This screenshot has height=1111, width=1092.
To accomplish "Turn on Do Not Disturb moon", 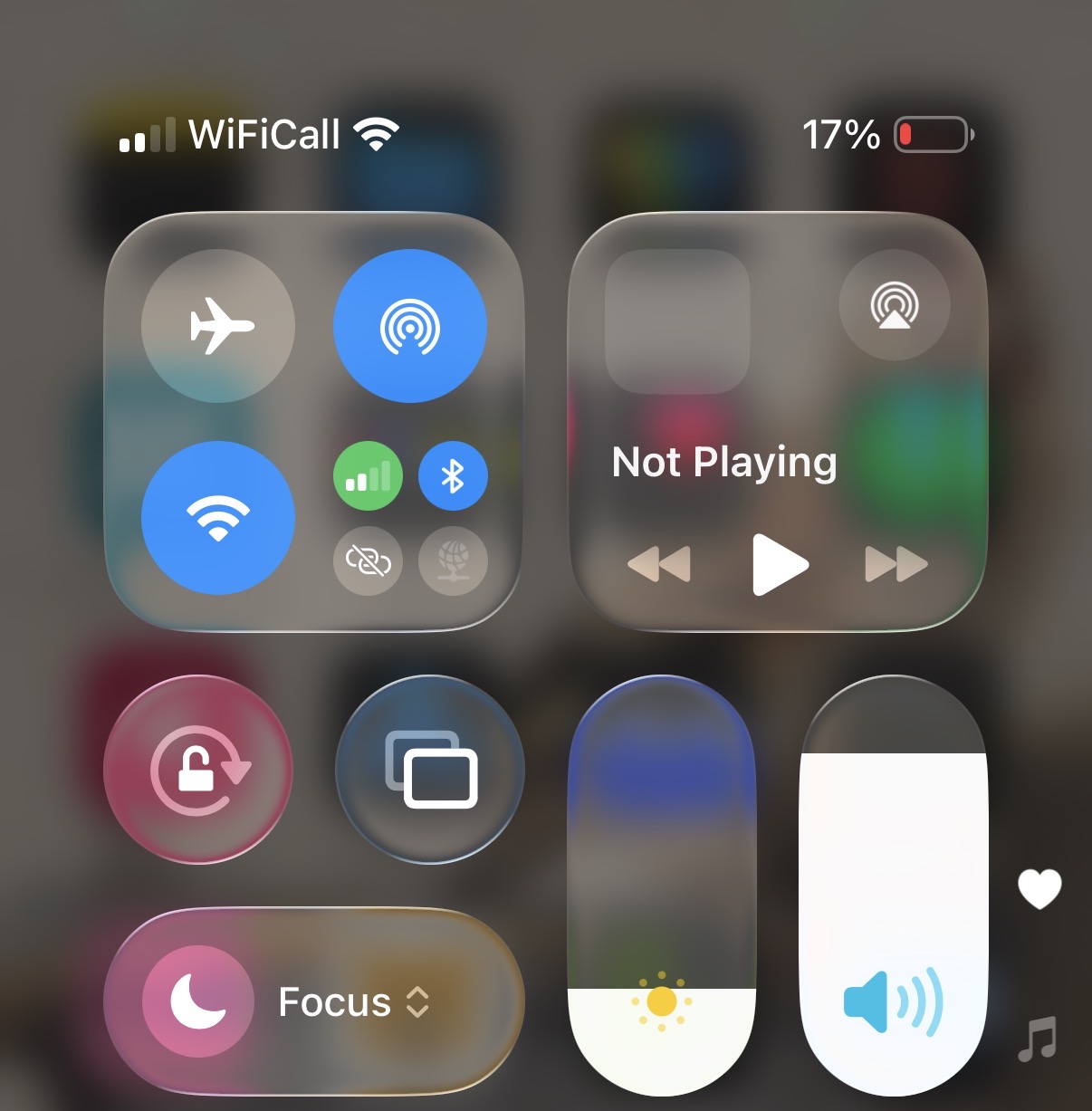I will [x=198, y=1001].
